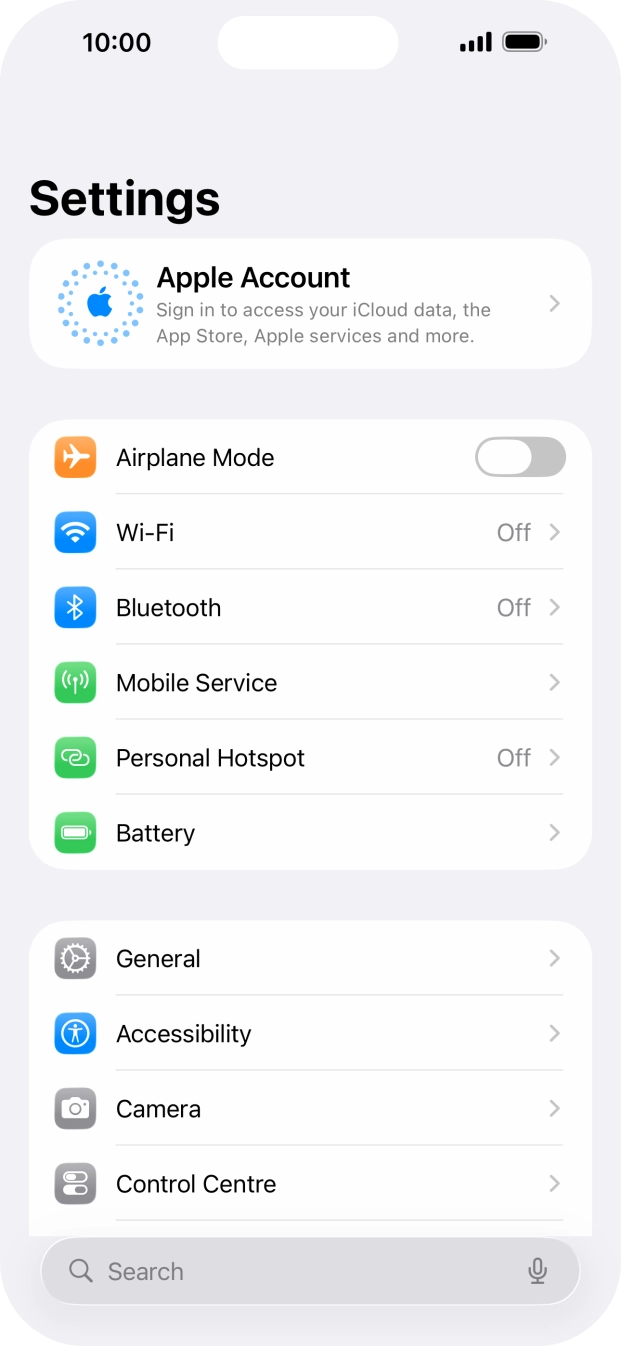Open Bluetooth settings
Screen dimensions: 621x1346
(310, 607)
